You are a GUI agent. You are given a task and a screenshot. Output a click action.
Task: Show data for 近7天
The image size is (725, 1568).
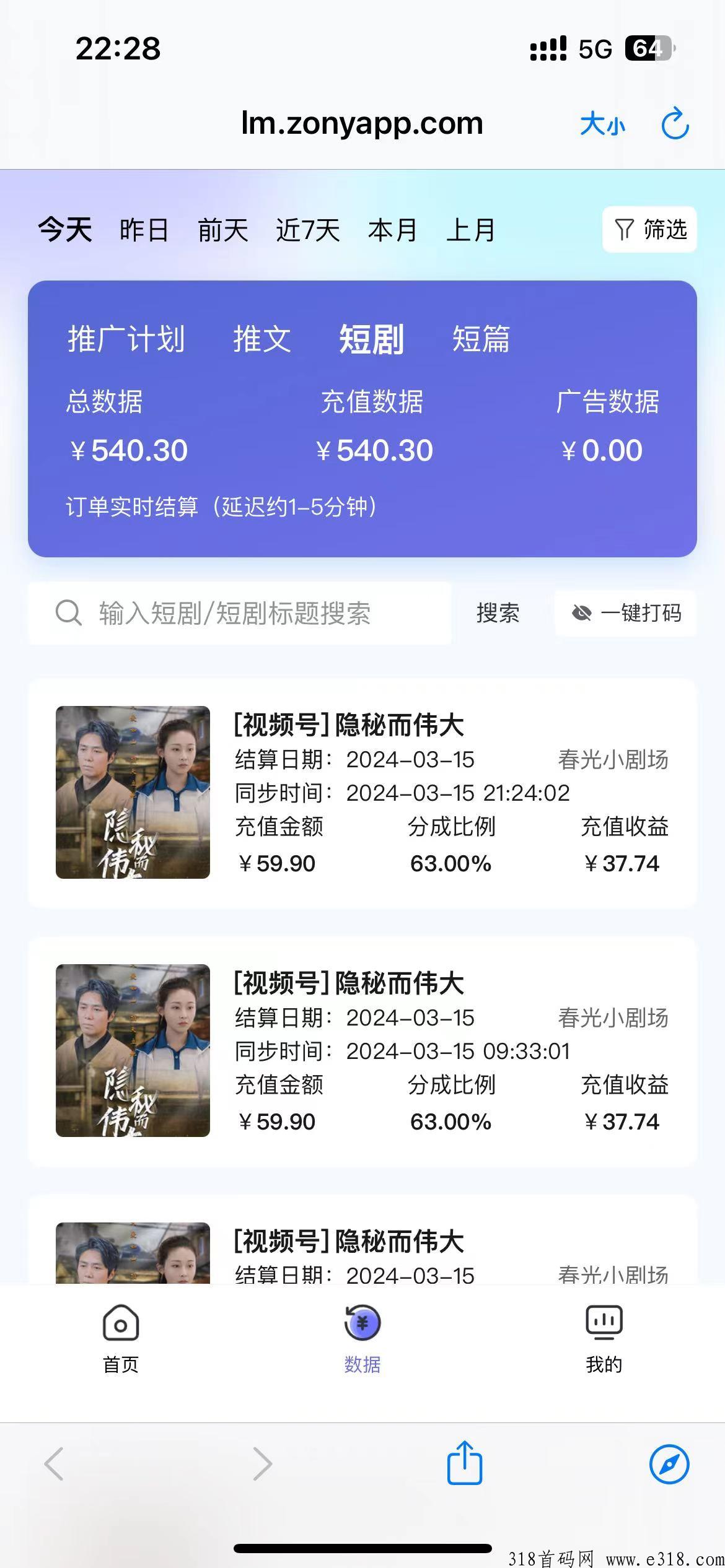pyautogui.click(x=307, y=230)
